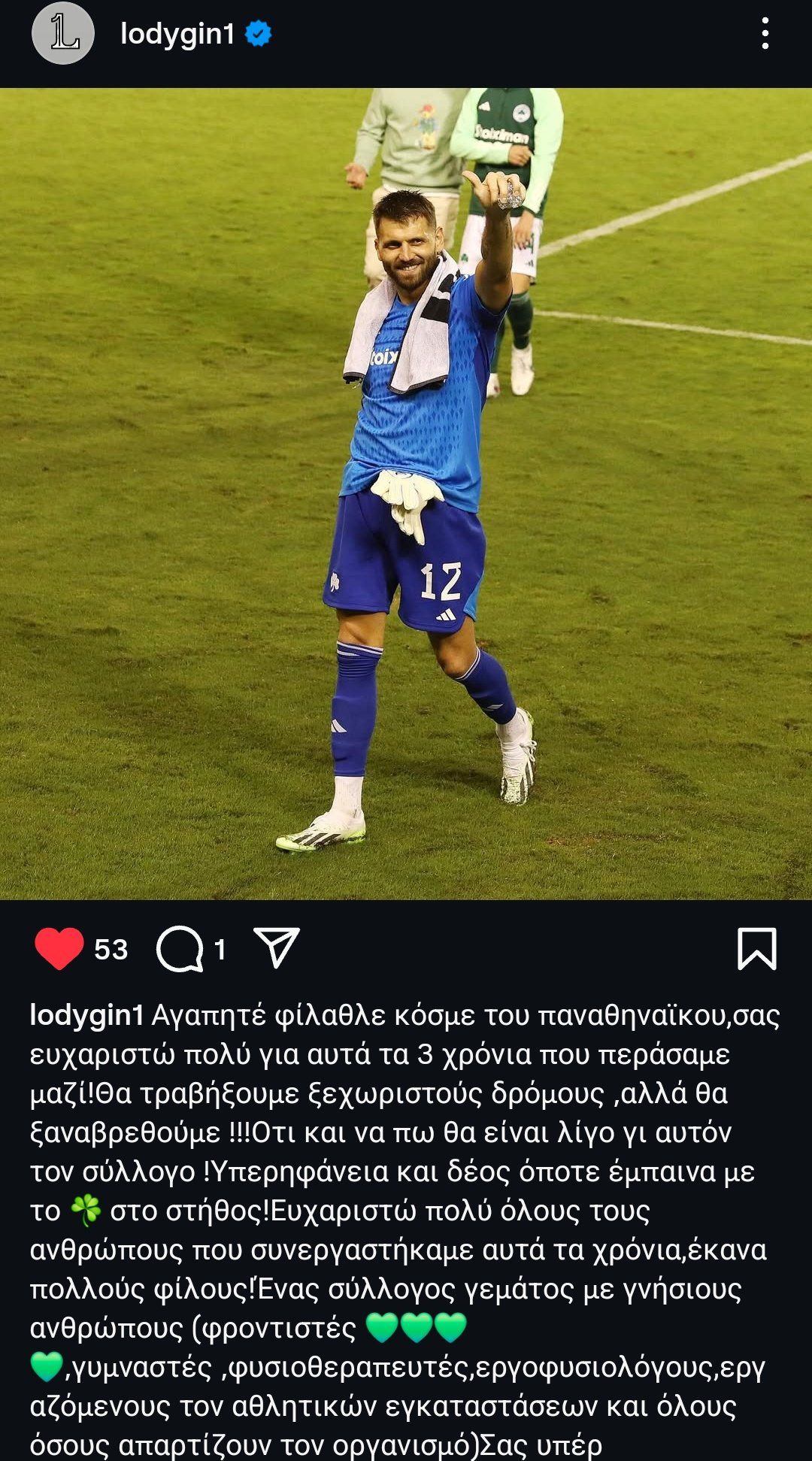Unlike the post with the red heart
The width and height of the screenshot is (812, 1461).
[x=59, y=948]
